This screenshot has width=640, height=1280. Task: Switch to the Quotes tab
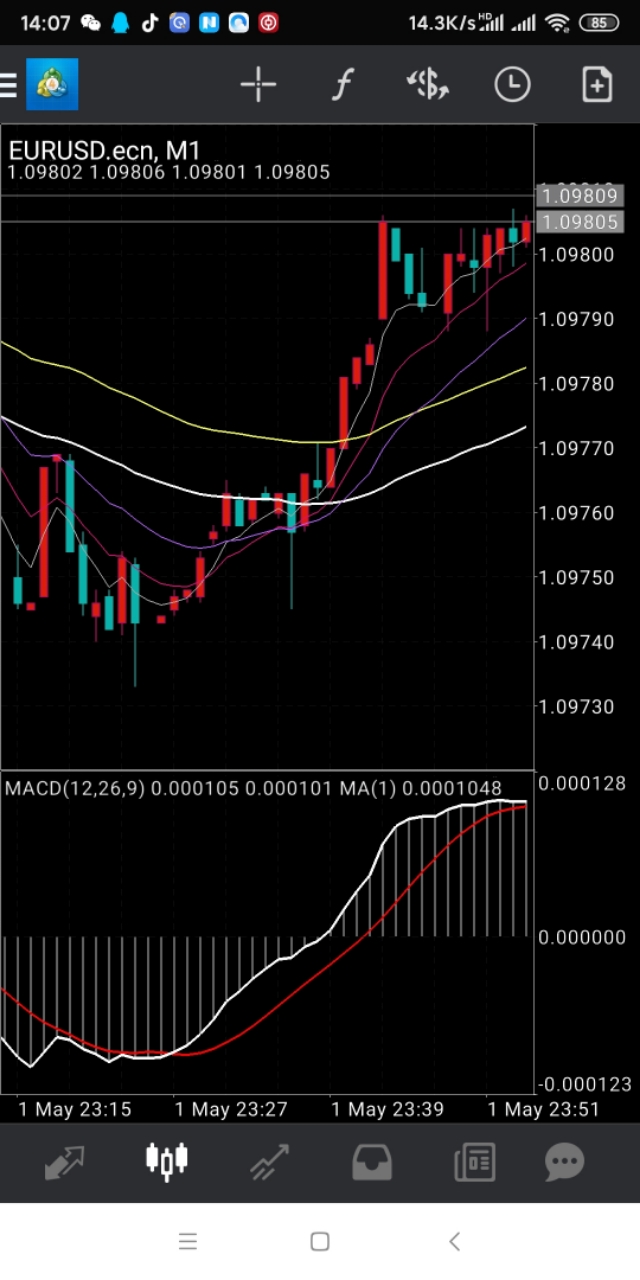(x=64, y=1161)
